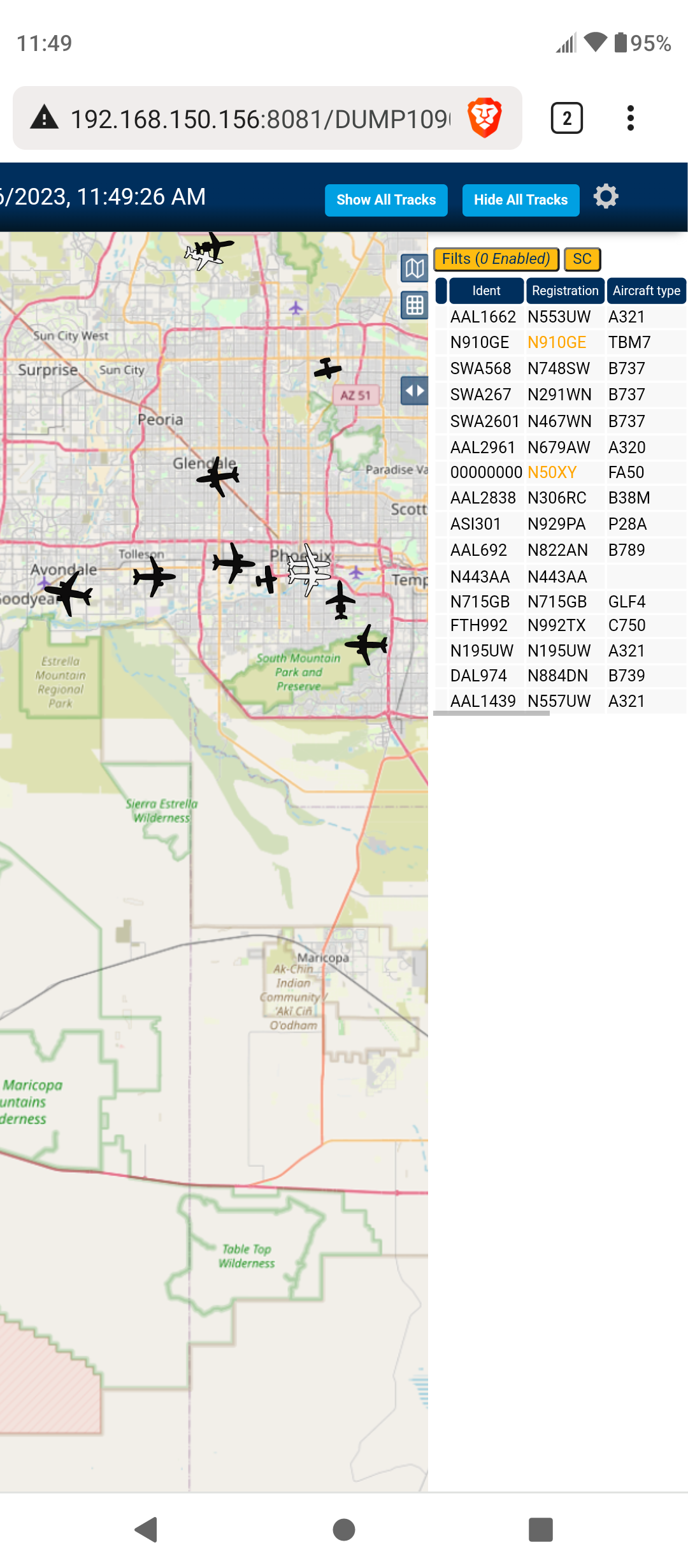
Task: Open the settings gear icon
Action: [606, 196]
